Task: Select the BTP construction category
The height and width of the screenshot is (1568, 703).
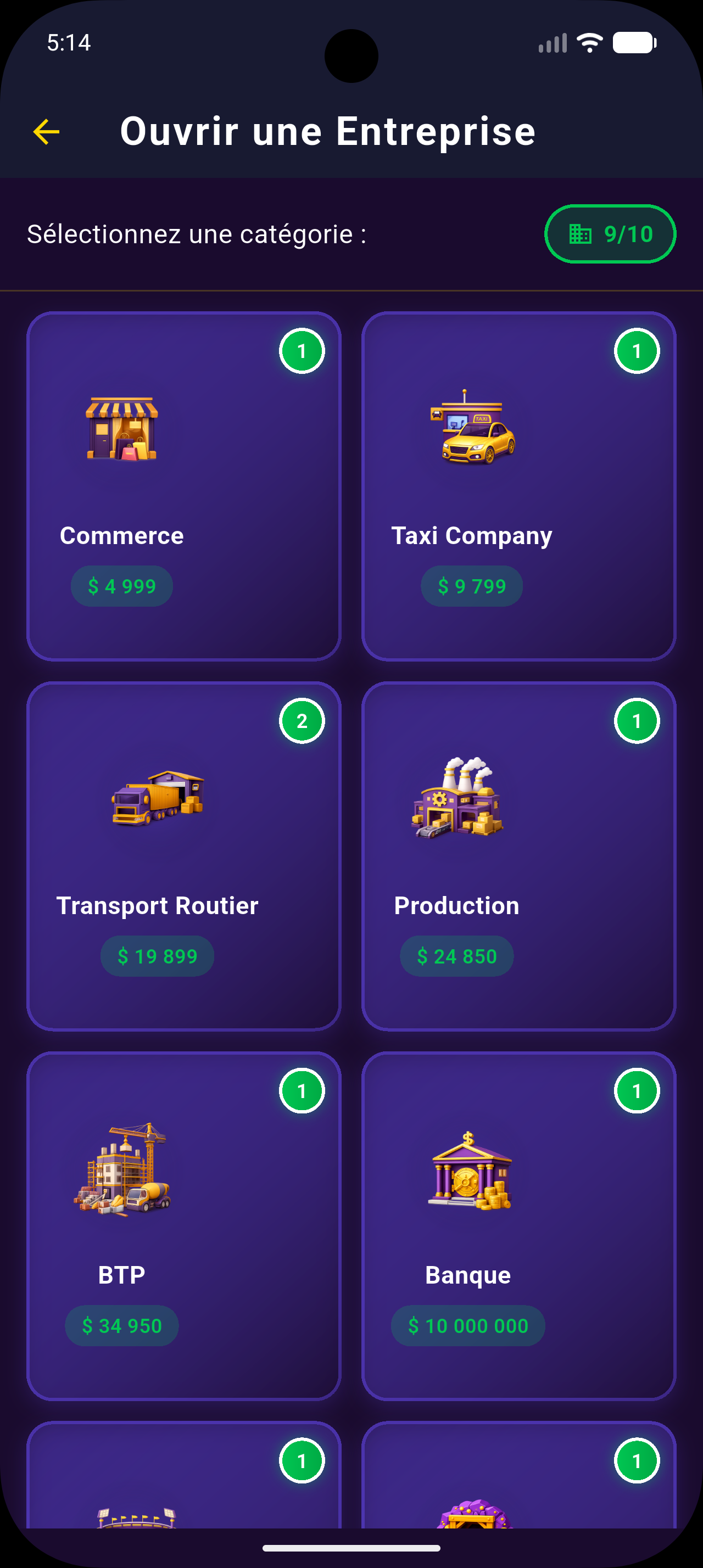Action: point(183,1225)
